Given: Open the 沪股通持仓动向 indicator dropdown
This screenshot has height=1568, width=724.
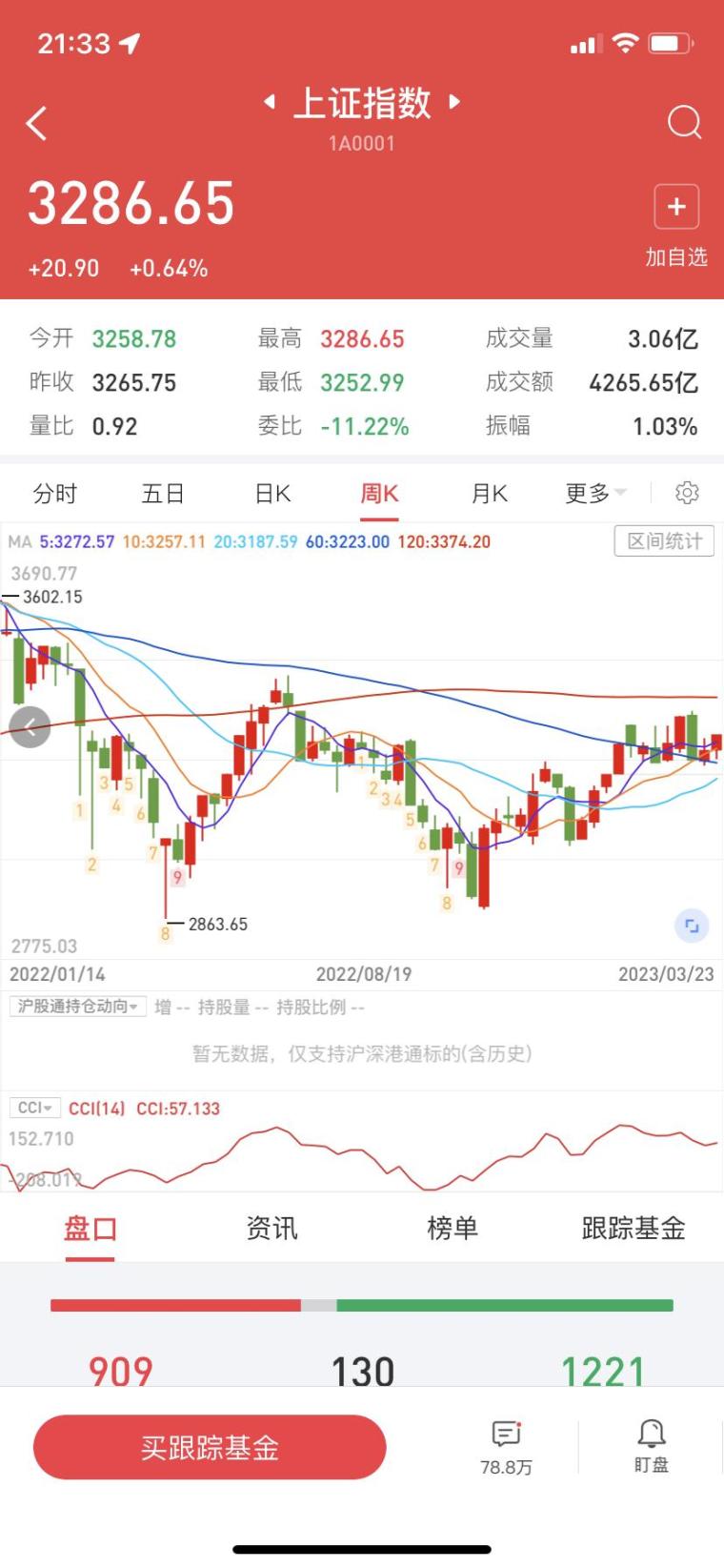Looking at the screenshot, I should click(x=78, y=1007).
